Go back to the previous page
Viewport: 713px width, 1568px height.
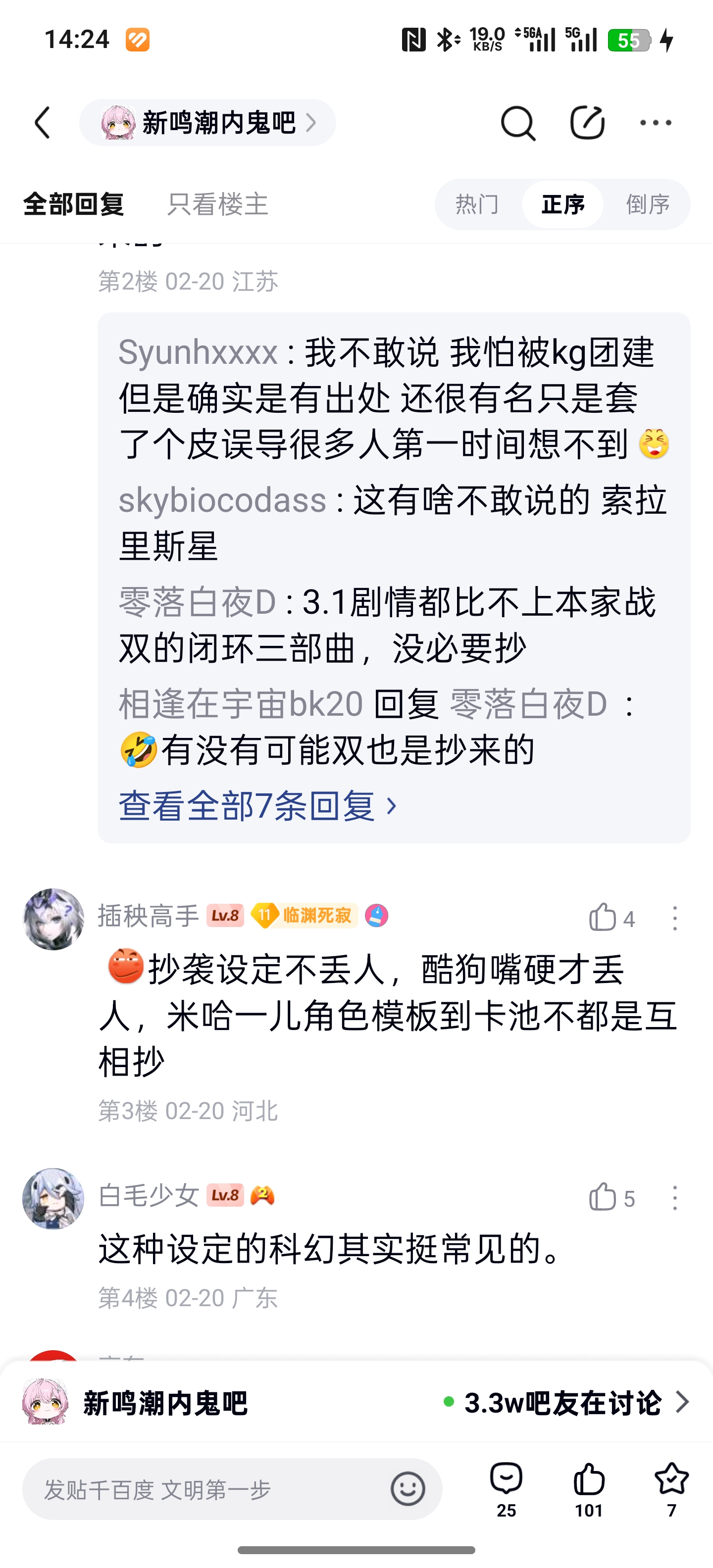43,123
